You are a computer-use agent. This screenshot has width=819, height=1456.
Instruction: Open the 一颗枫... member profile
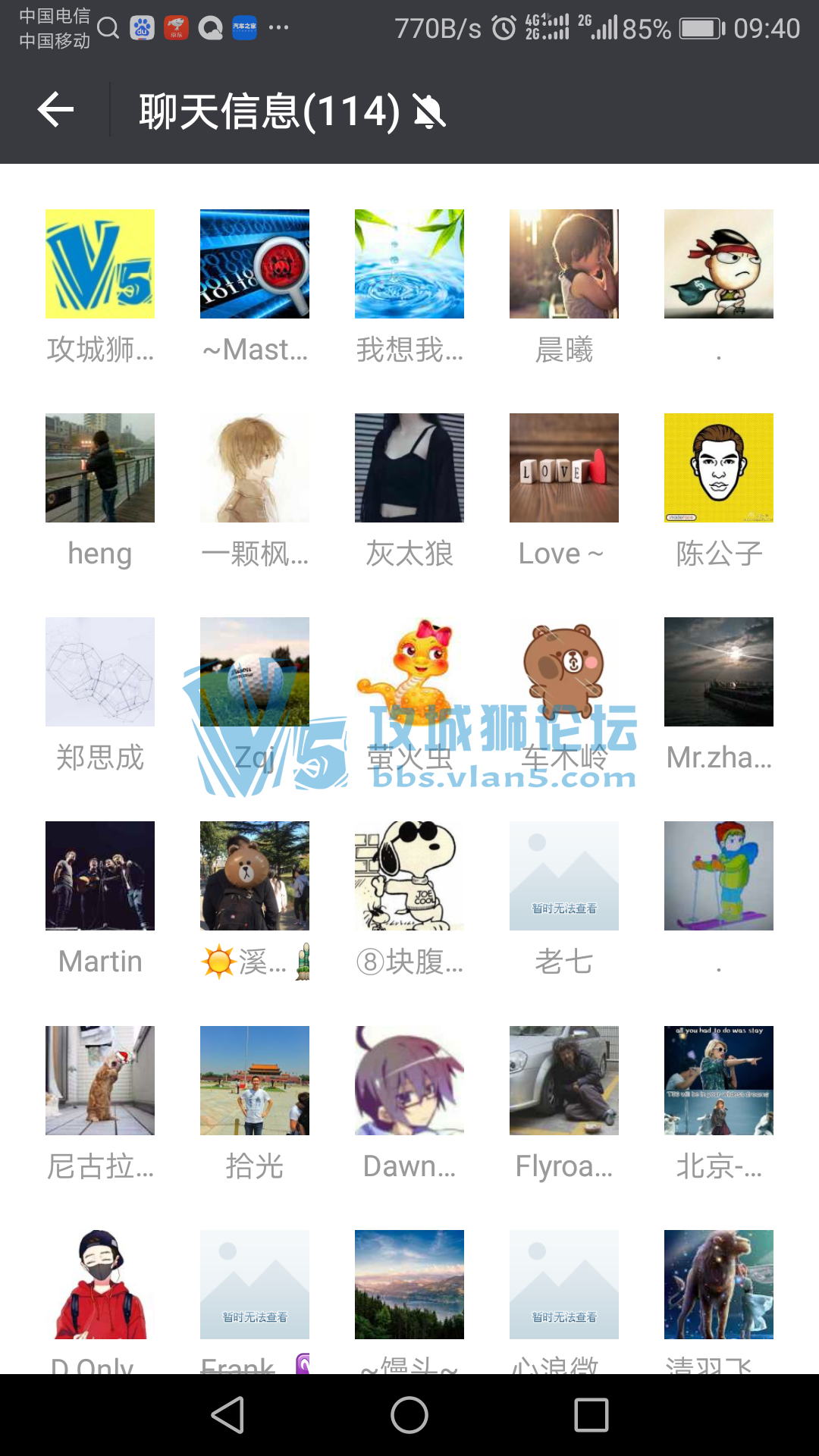(254, 468)
